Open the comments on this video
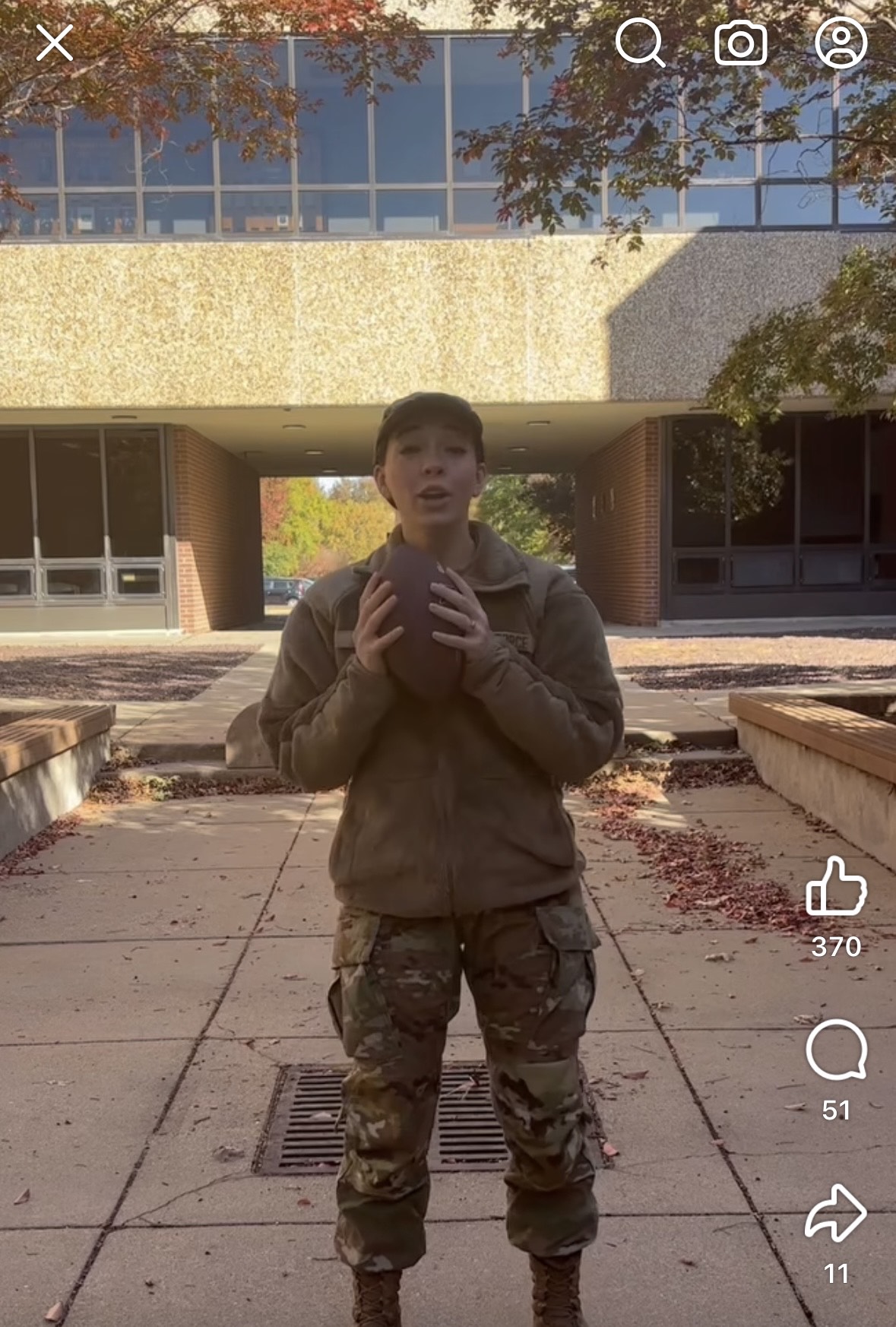This screenshot has width=896, height=1327. coord(836,1050)
